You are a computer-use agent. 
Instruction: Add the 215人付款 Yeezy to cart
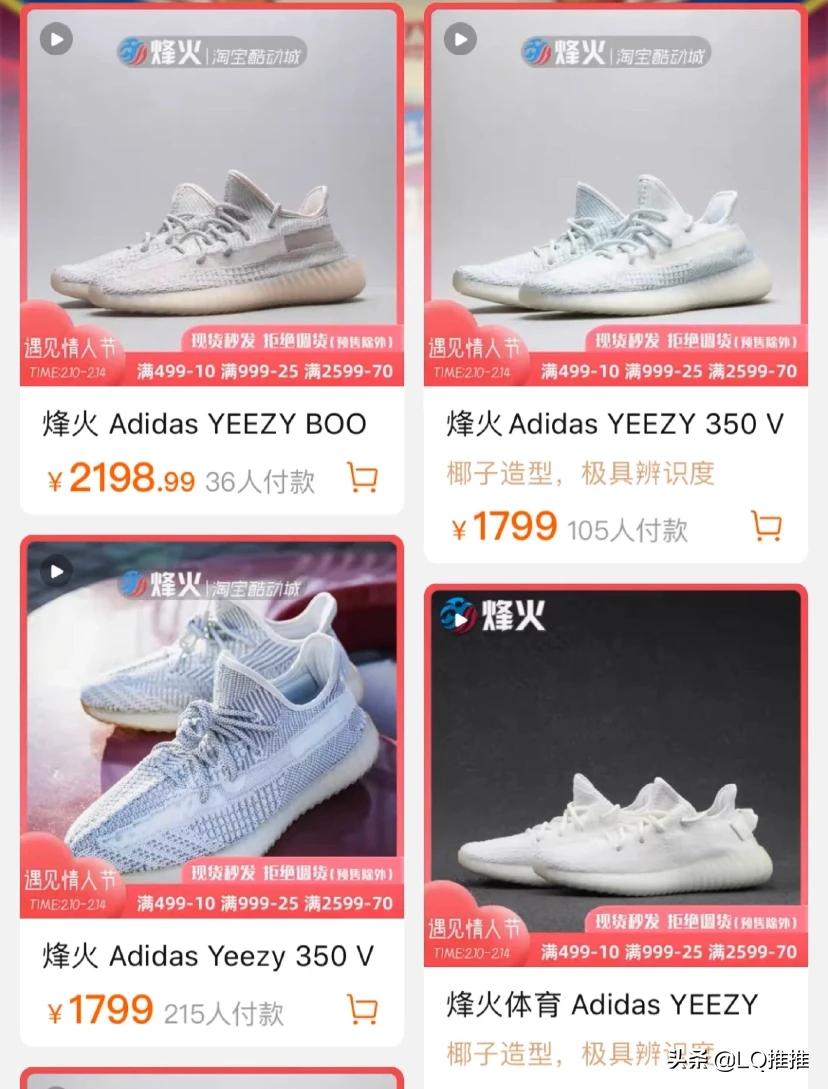[362, 1010]
